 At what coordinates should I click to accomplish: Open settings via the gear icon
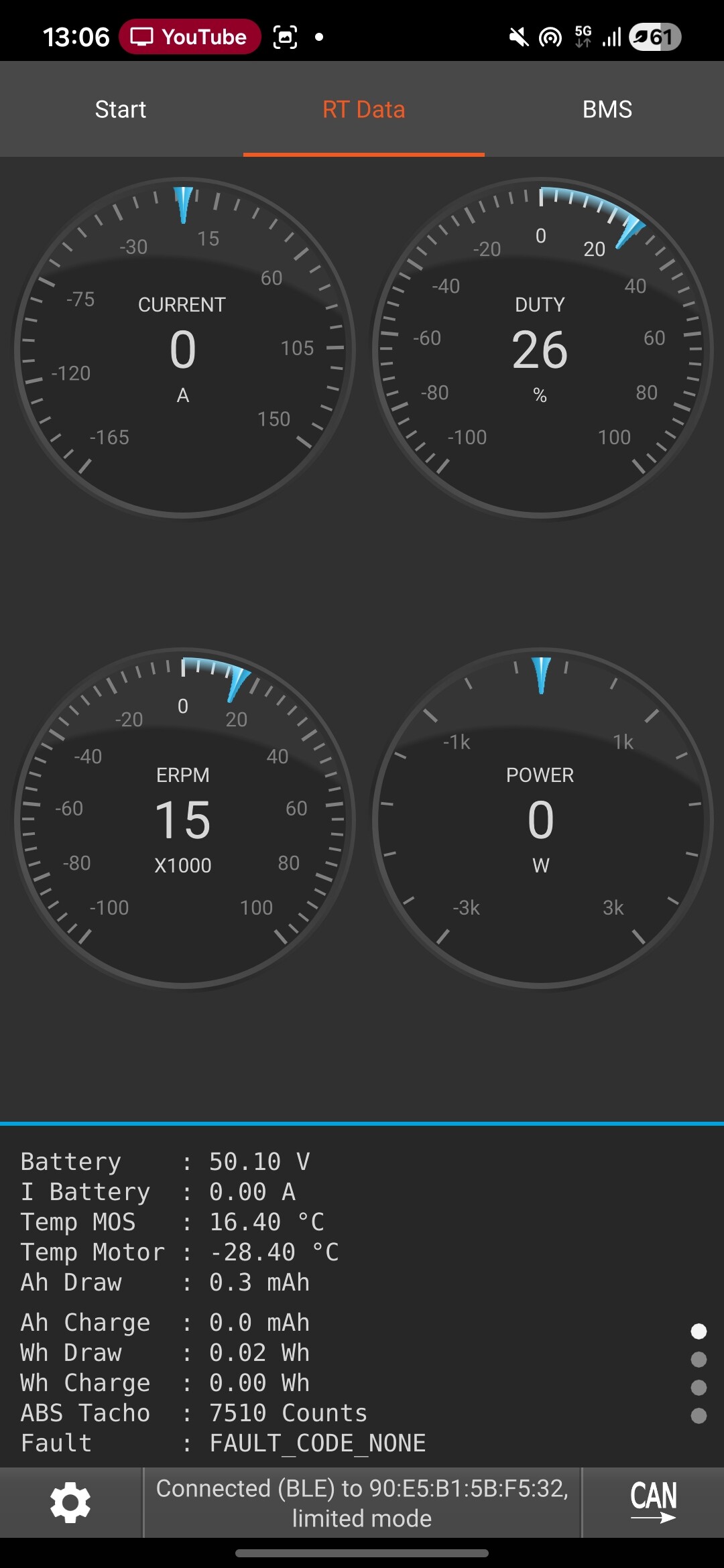tap(70, 1503)
